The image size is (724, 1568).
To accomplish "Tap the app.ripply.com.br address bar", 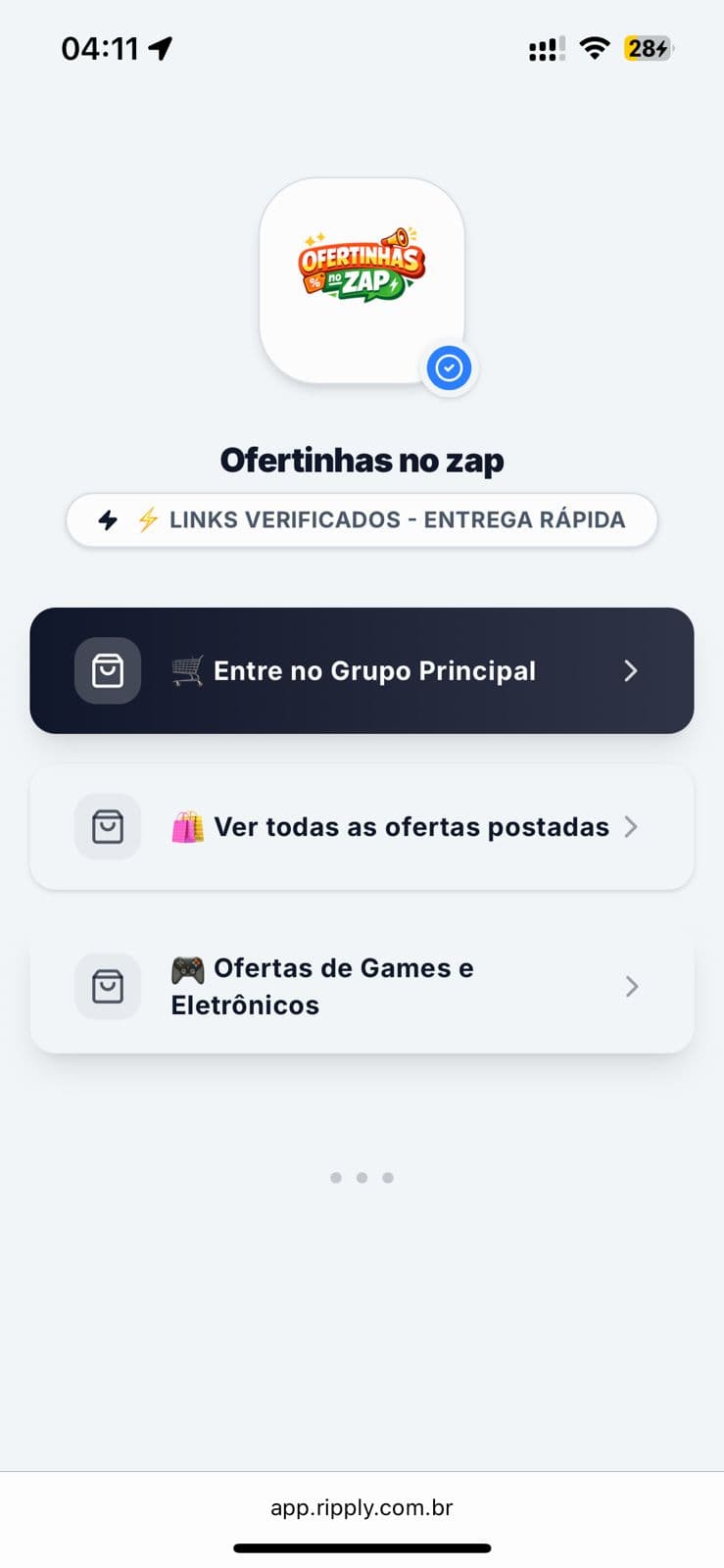I will point(362,1507).
